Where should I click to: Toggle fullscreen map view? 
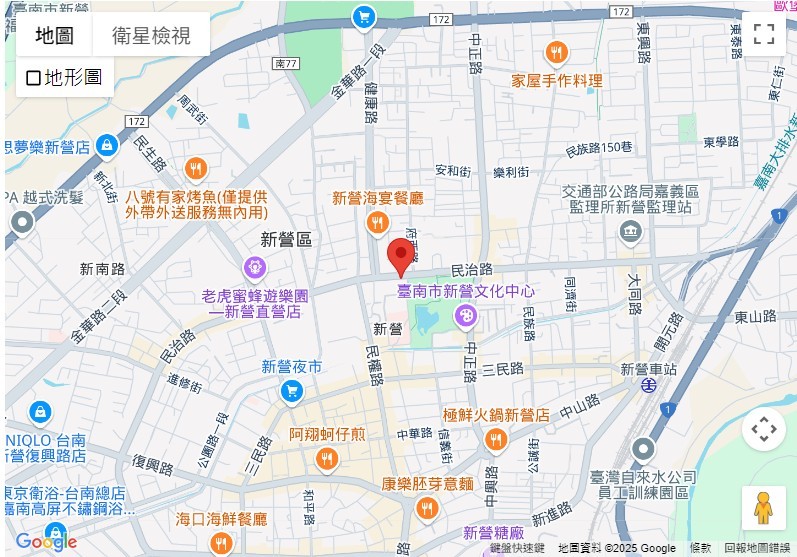764,34
